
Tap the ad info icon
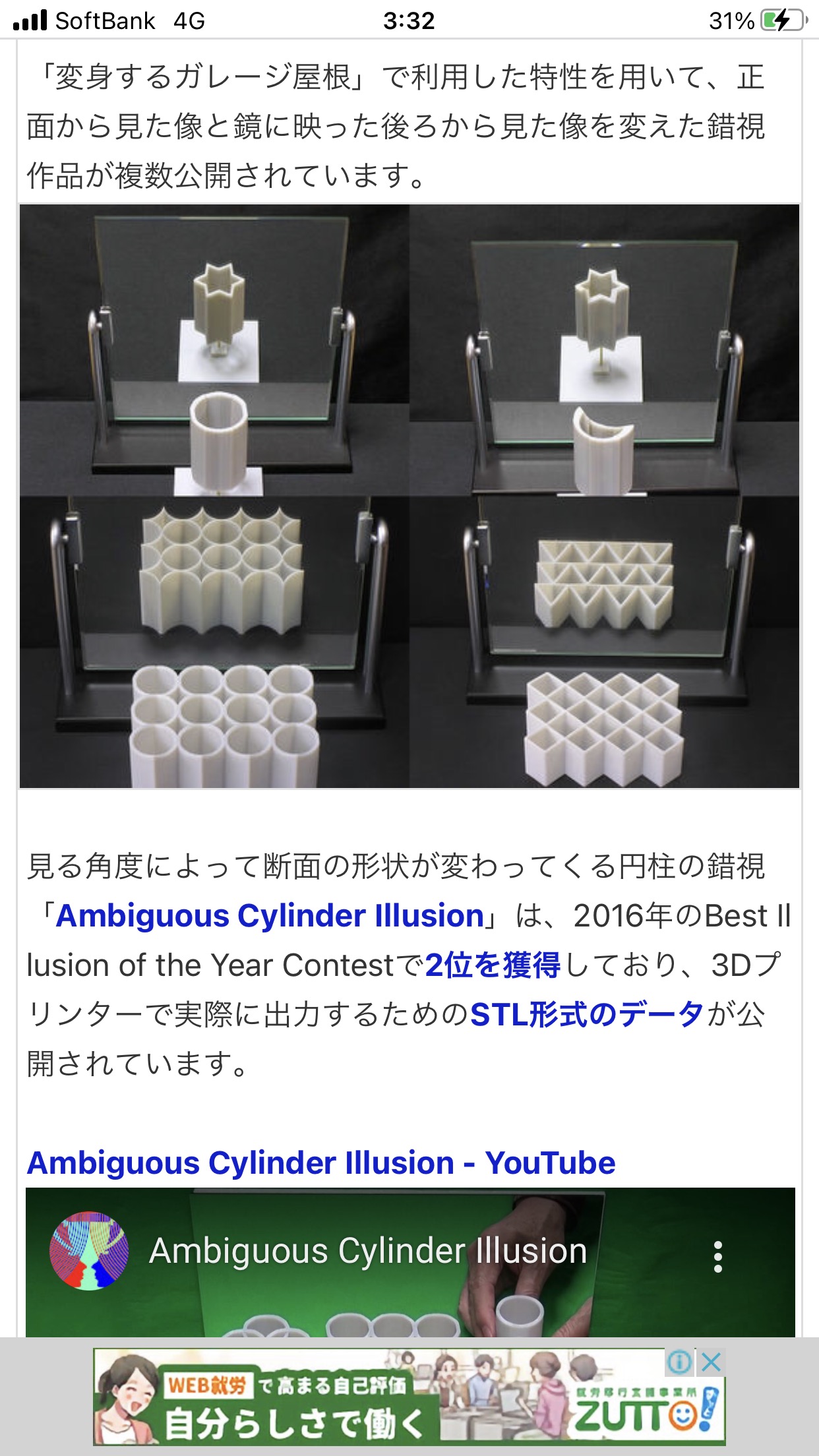[x=679, y=1362]
